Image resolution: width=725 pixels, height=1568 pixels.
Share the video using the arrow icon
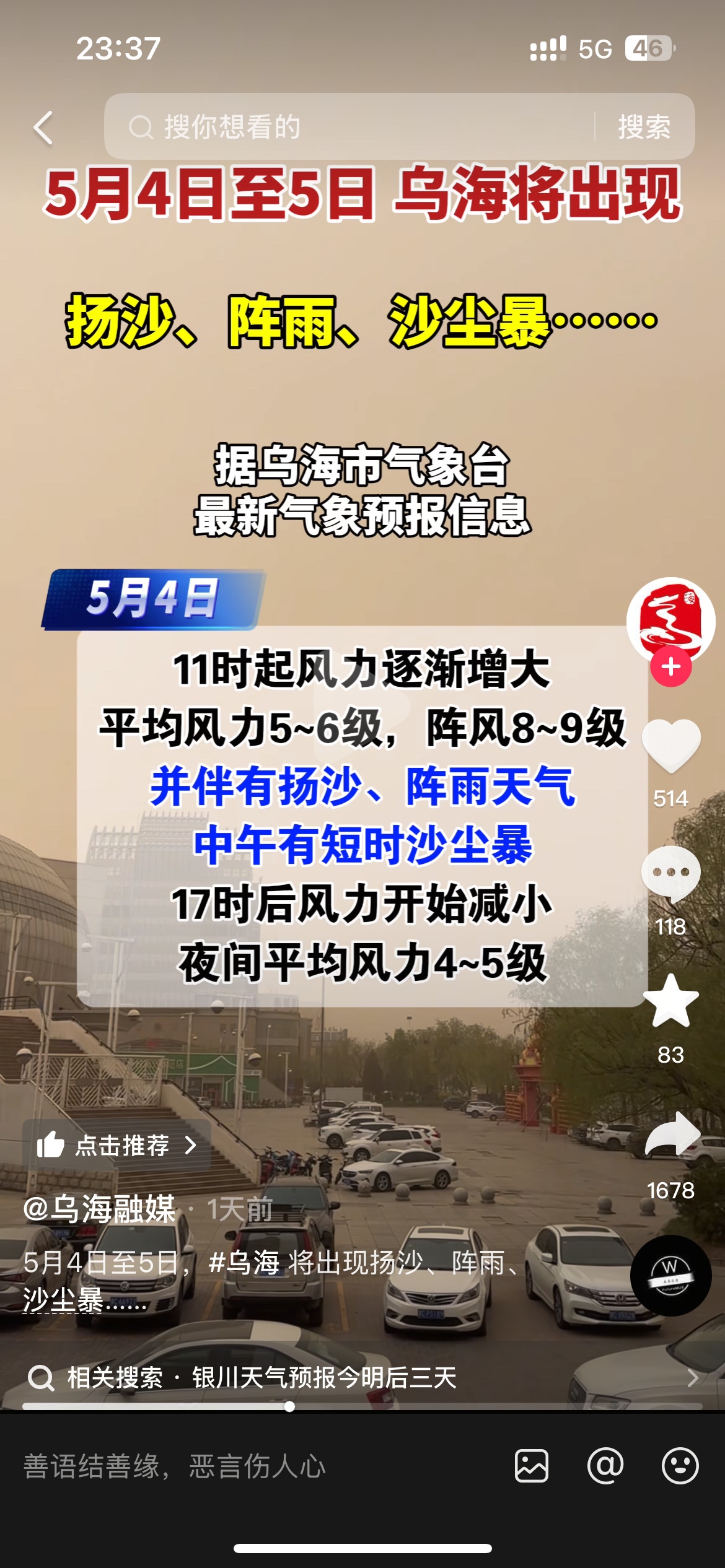(x=672, y=1135)
